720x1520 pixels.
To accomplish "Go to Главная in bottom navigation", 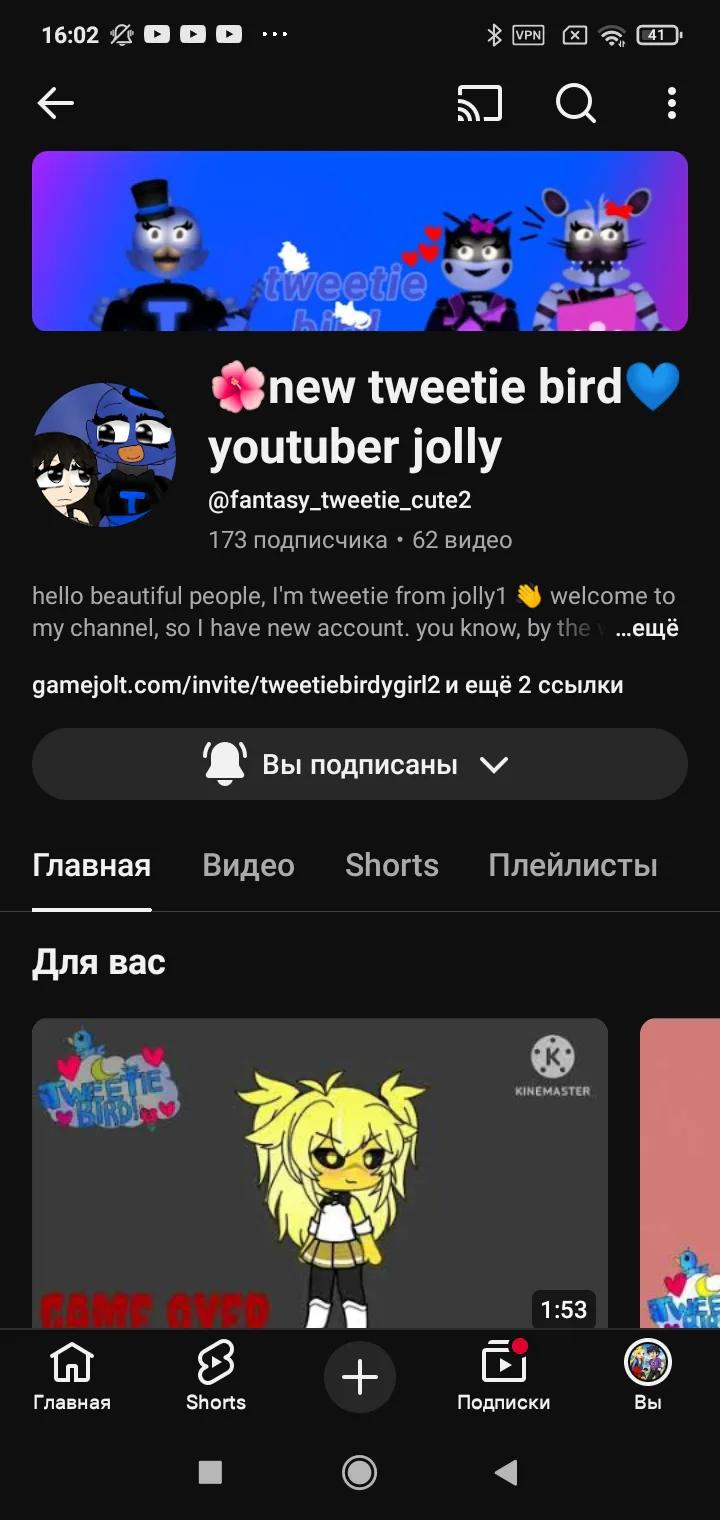I will pyautogui.click(x=72, y=1377).
